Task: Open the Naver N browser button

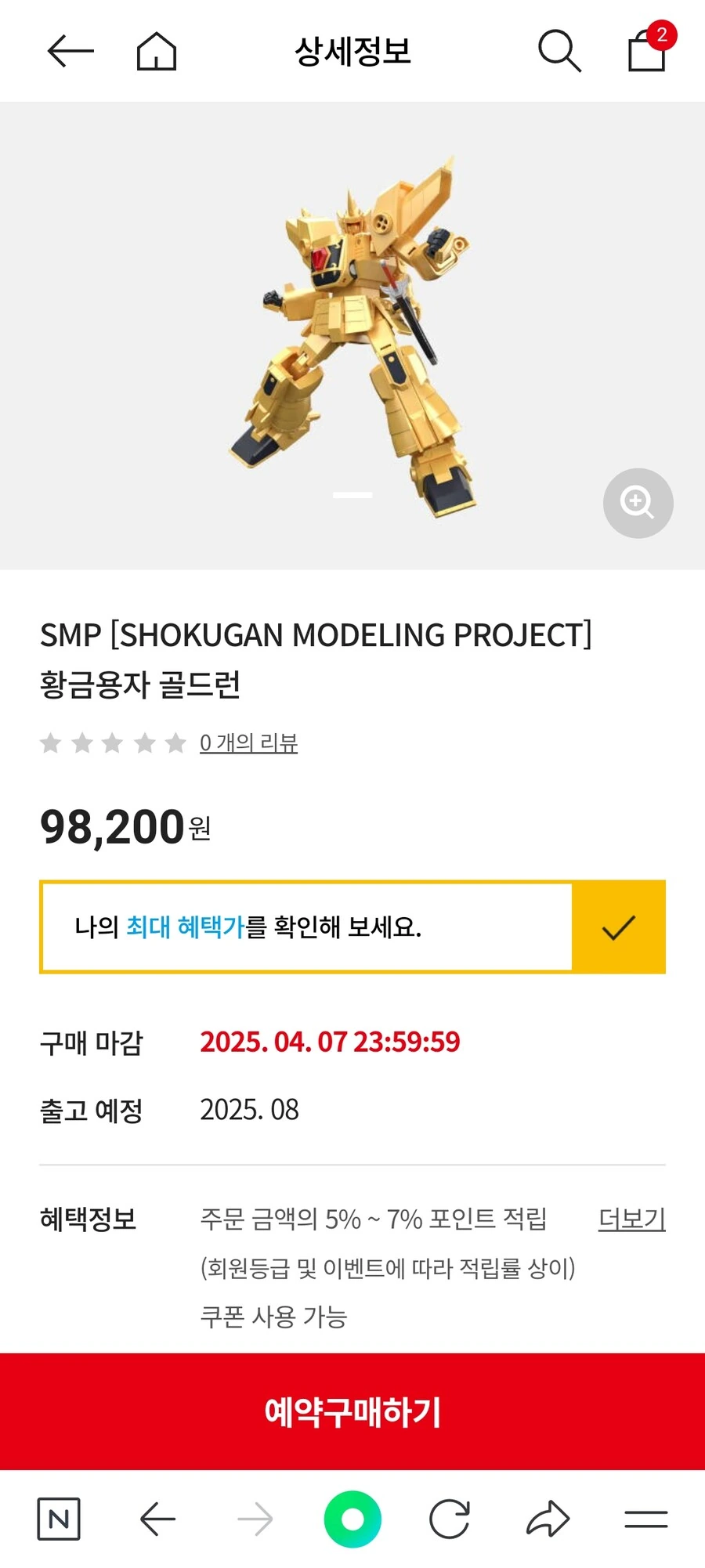Action: pyautogui.click(x=59, y=1519)
